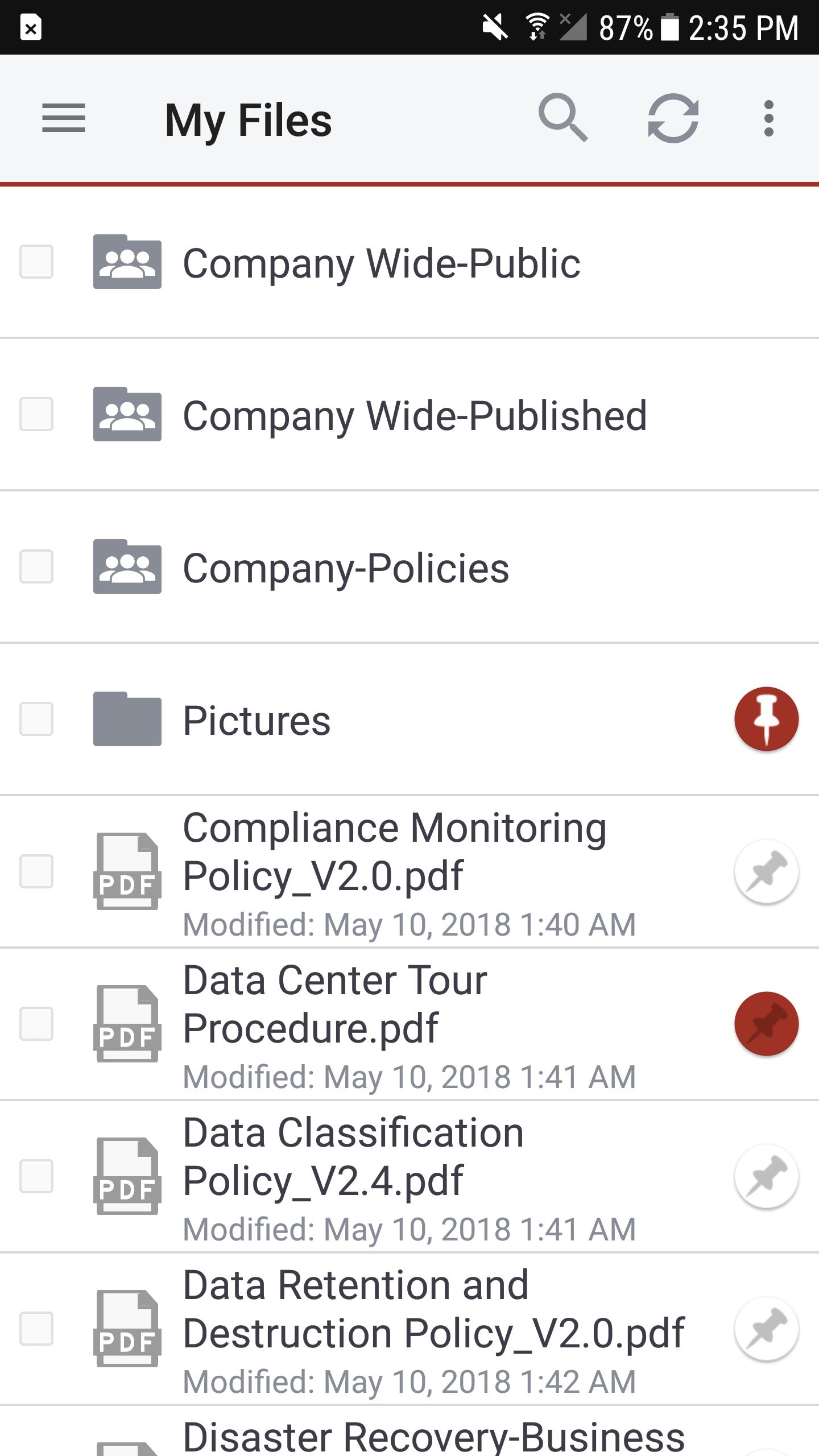
Task: Select Company-Policies with its checkbox
Action: click(36, 566)
